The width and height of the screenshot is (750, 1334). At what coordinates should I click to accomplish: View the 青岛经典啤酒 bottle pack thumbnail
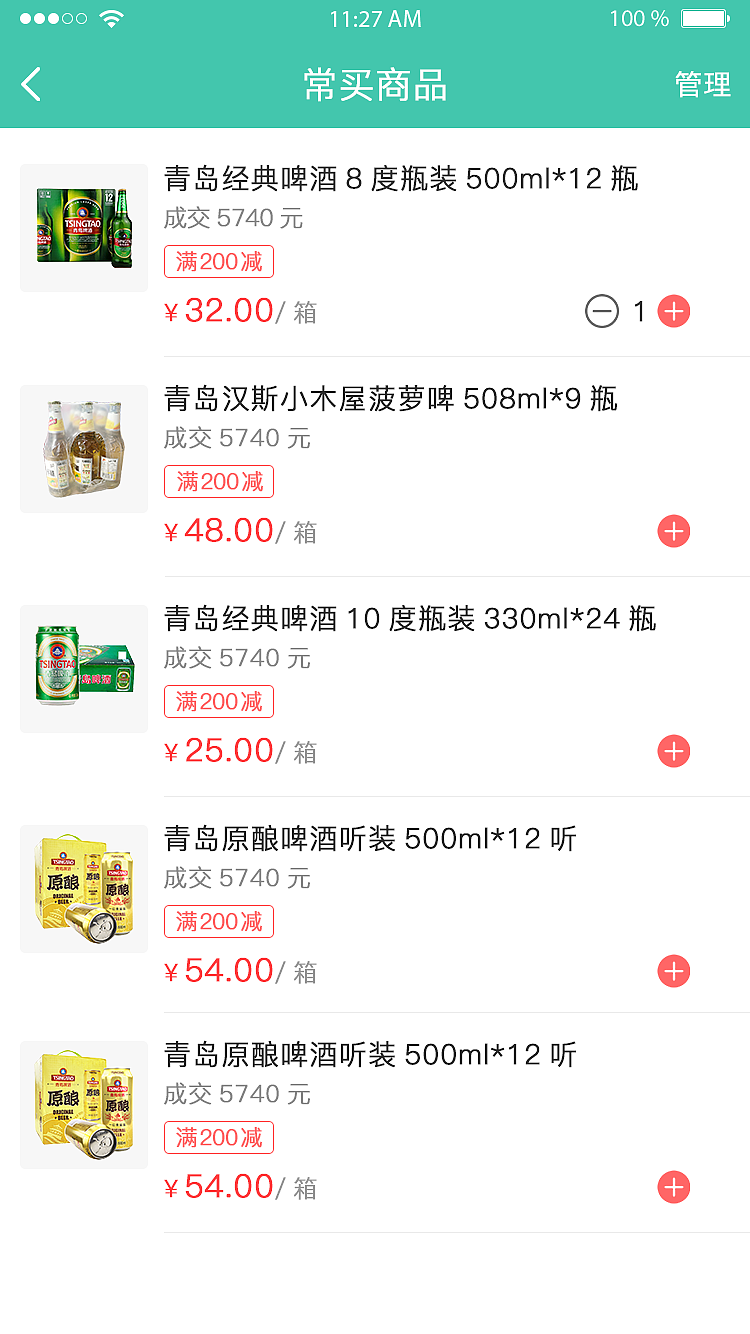(84, 227)
